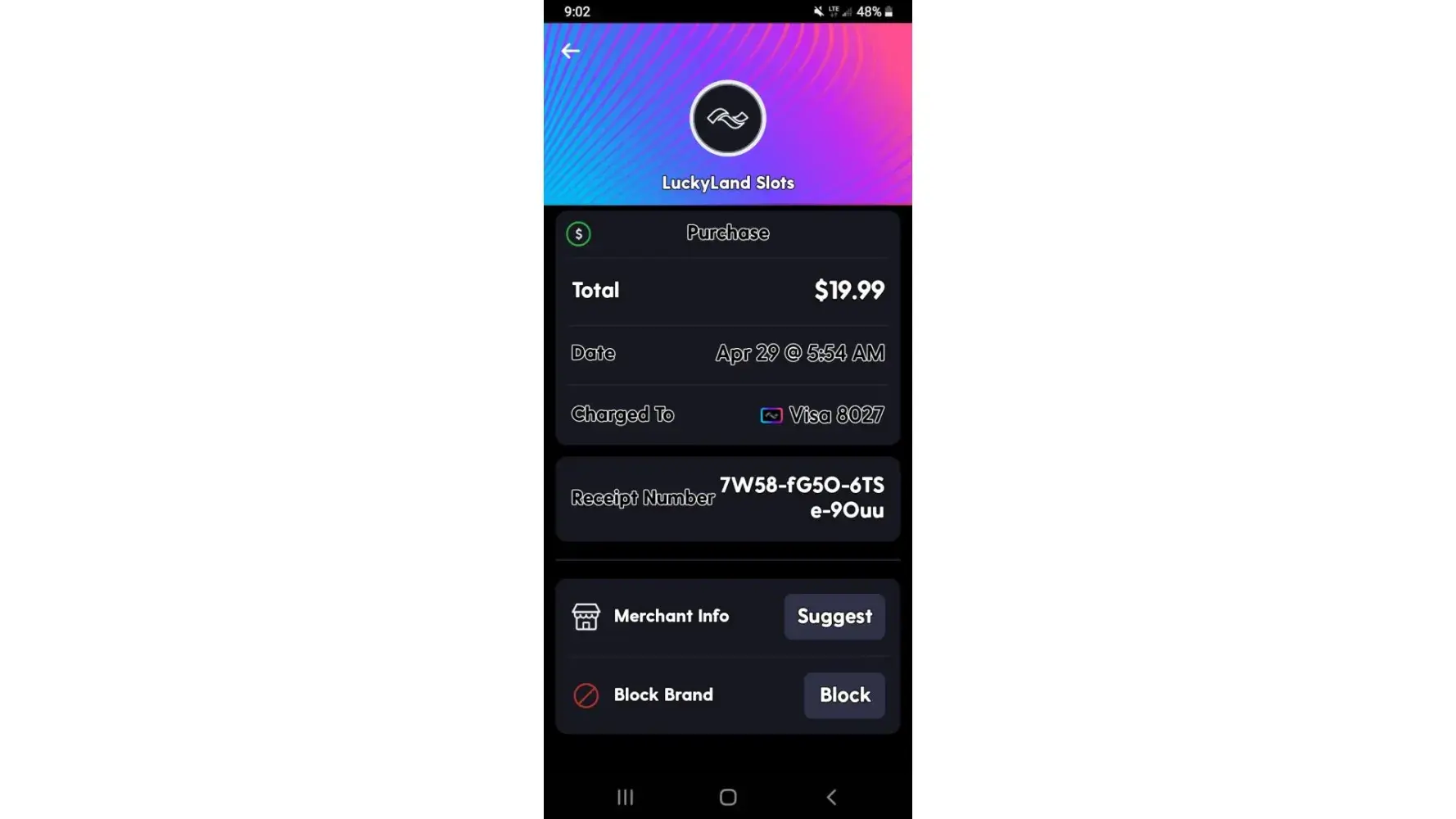This screenshot has width=1456, height=819.
Task: Open recent apps from the navigation bar
Action: pos(625,797)
